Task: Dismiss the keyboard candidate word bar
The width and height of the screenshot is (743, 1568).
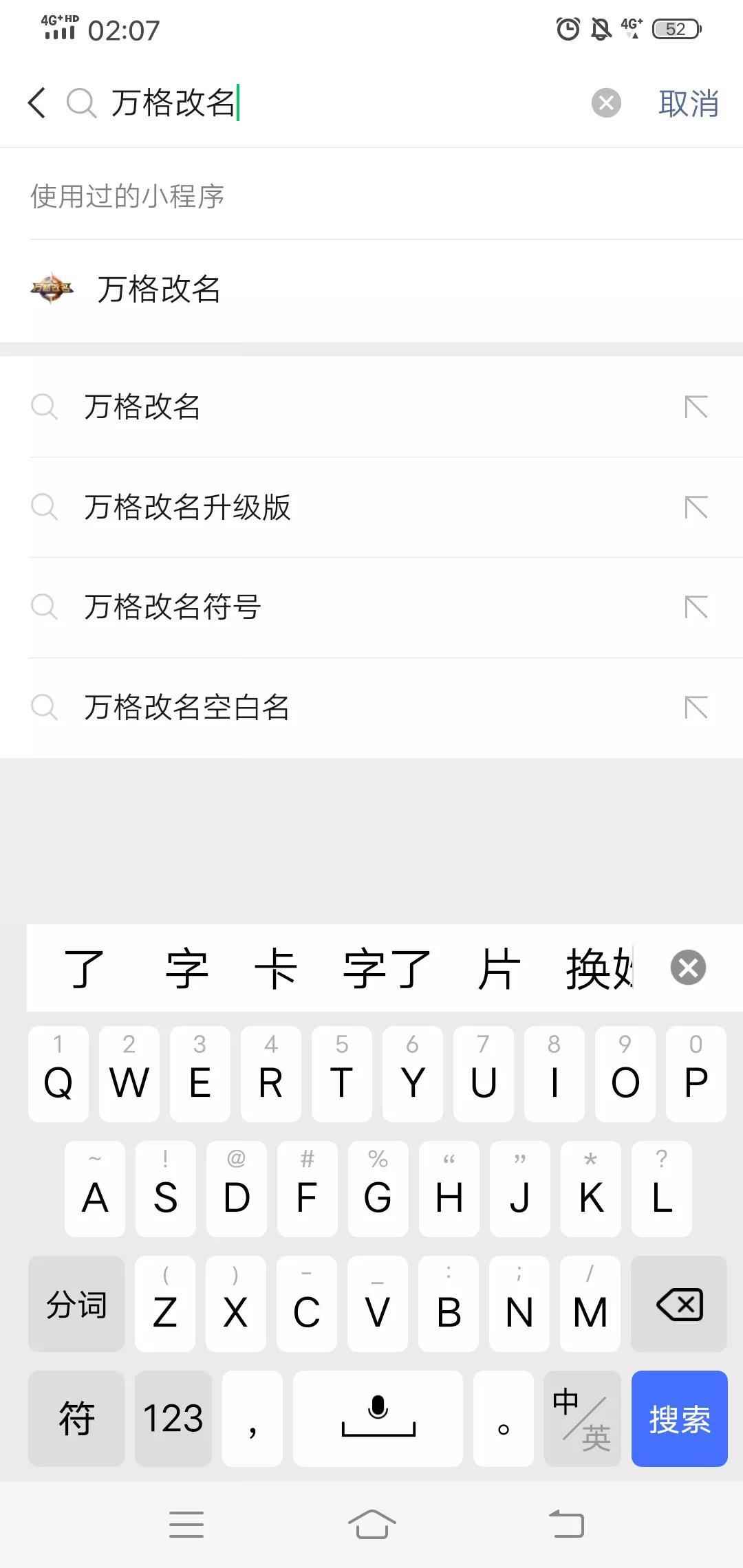Action: coord(688,968)
